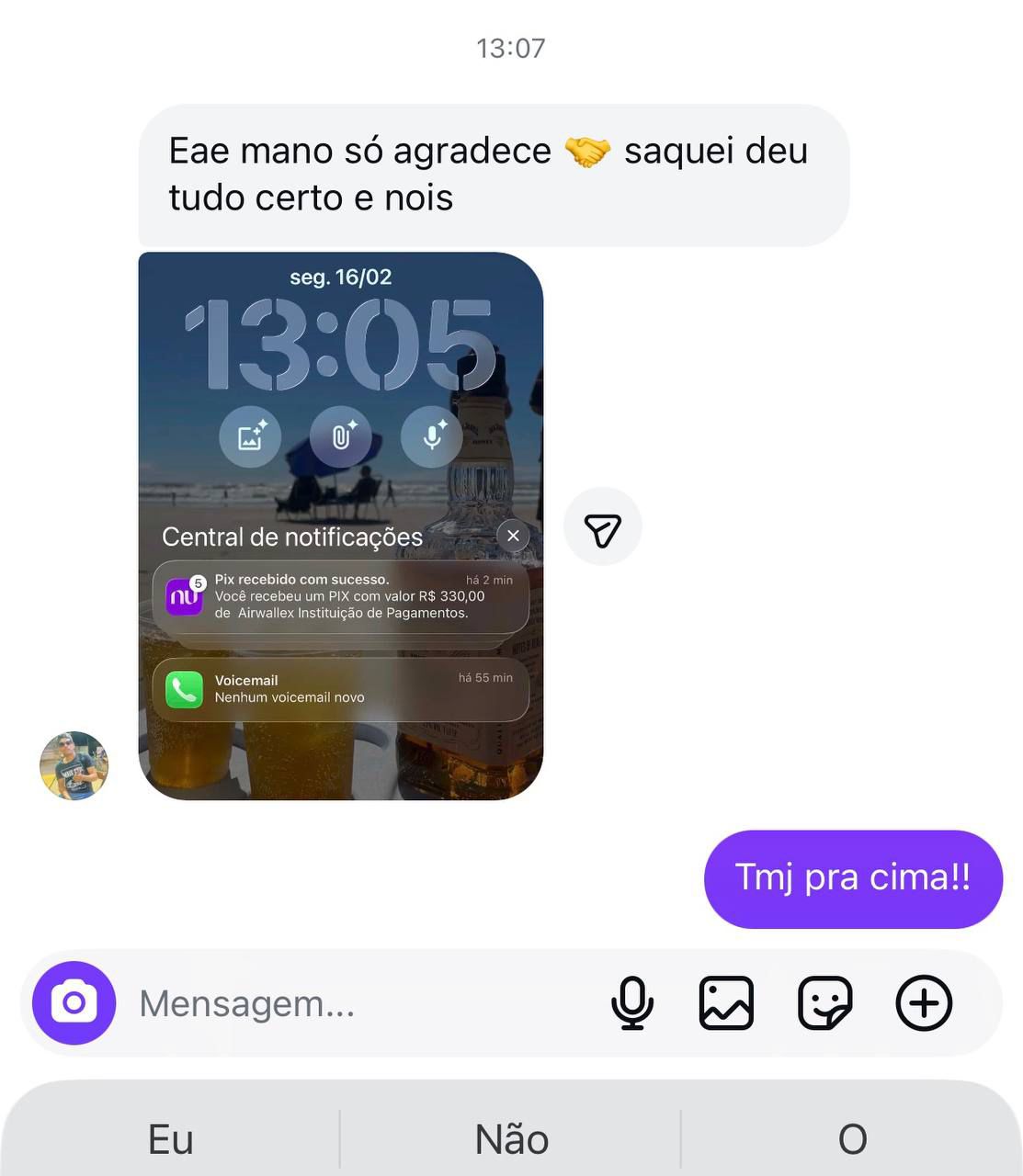Choose the "Não" keyboard suggestion
Viewport: 1023px width, 1176px height.
click(x=511, y=1138)
